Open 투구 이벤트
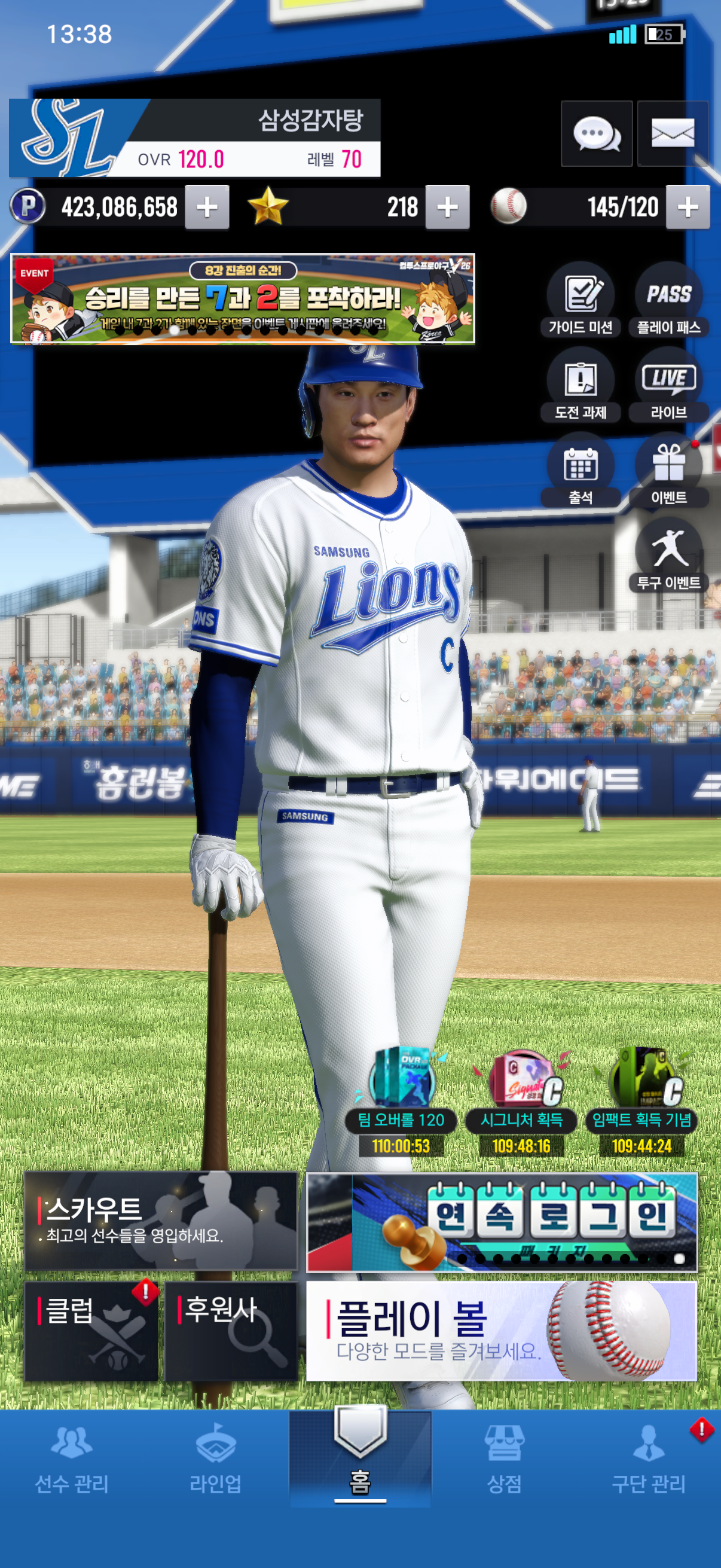721x1568 pixels. pos(668,556)
